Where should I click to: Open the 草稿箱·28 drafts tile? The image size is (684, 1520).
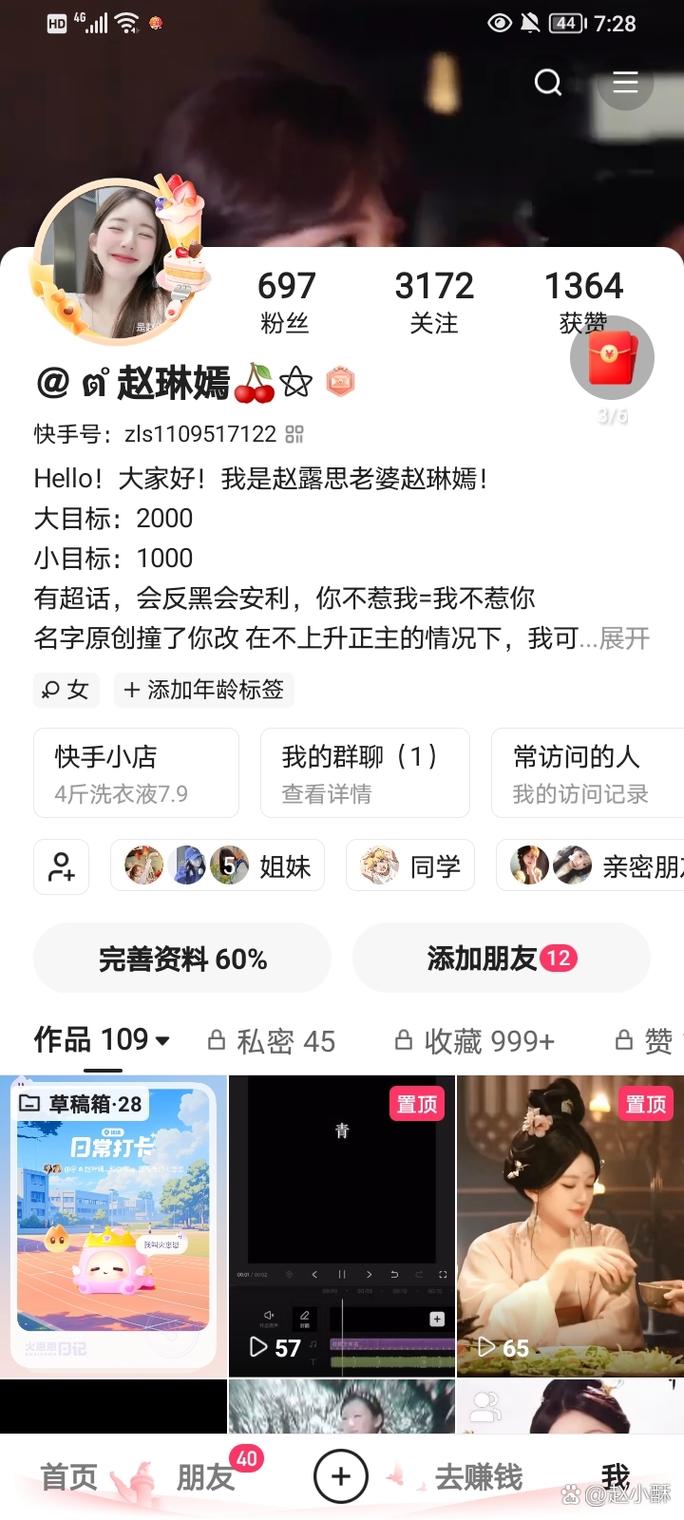pos(114,1225)
